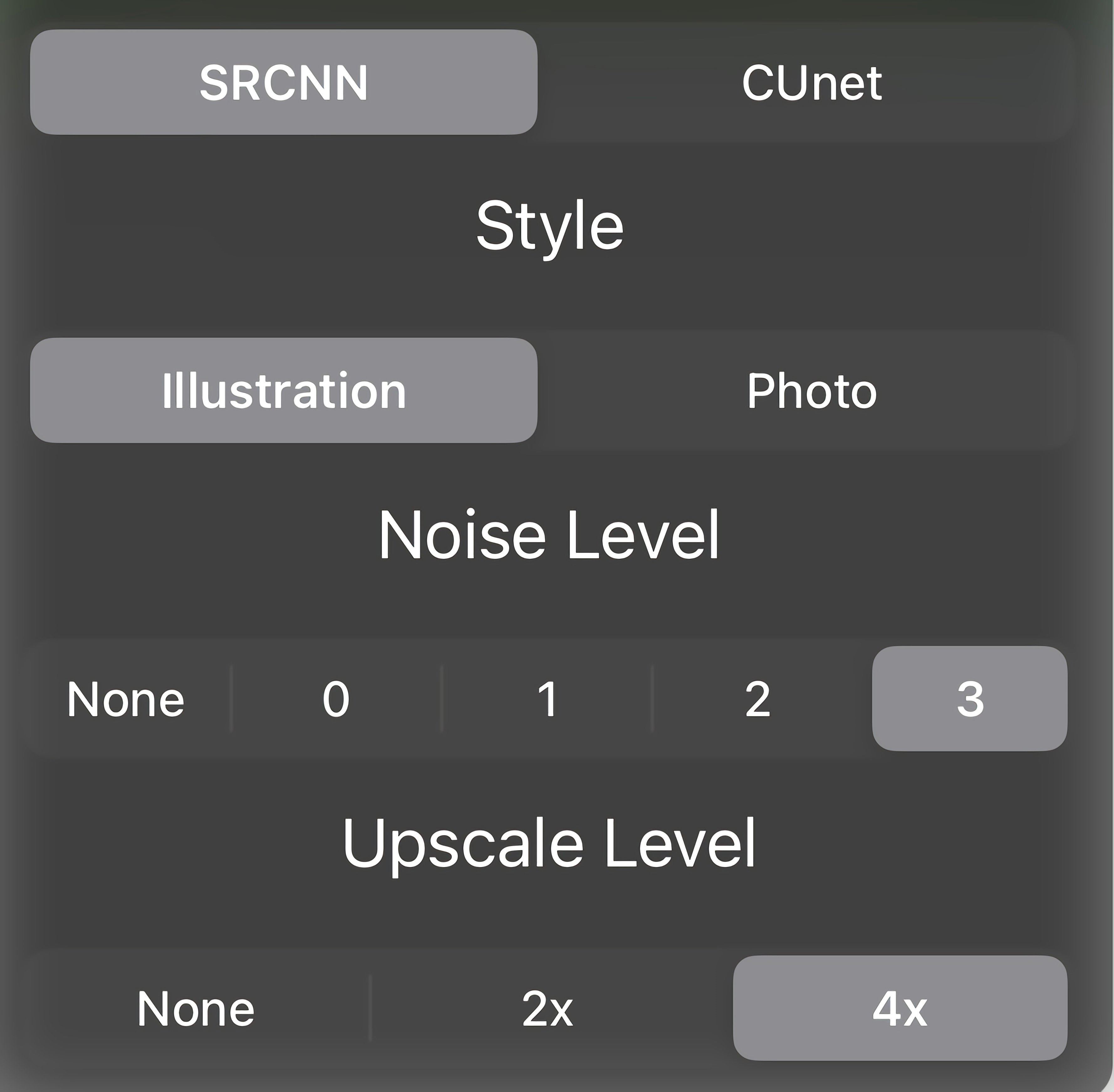Image resolution: width=1114 pixels, height=1092 pixels.
Task: Switch model to CUnet
Action: (811, 82)
